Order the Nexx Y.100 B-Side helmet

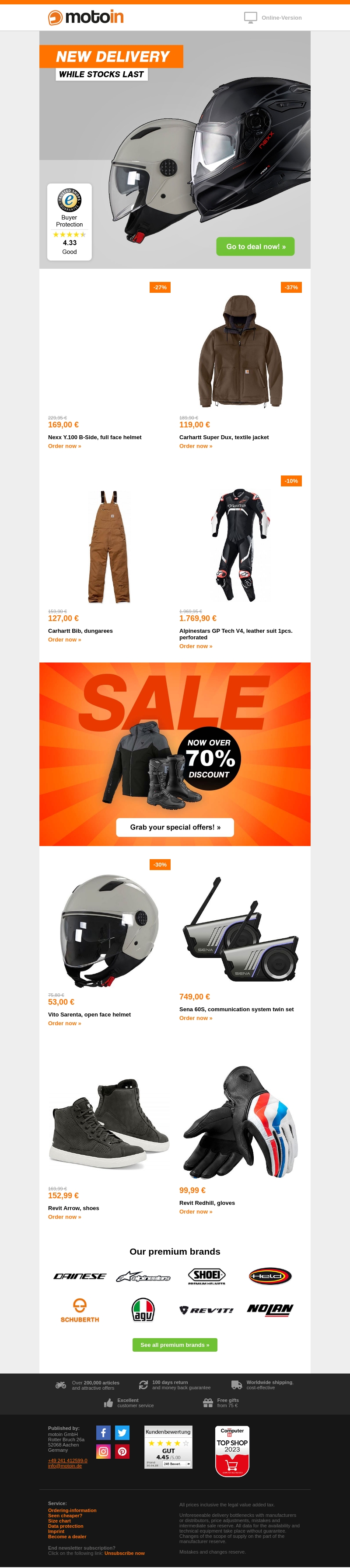click(x=65, y=446)
